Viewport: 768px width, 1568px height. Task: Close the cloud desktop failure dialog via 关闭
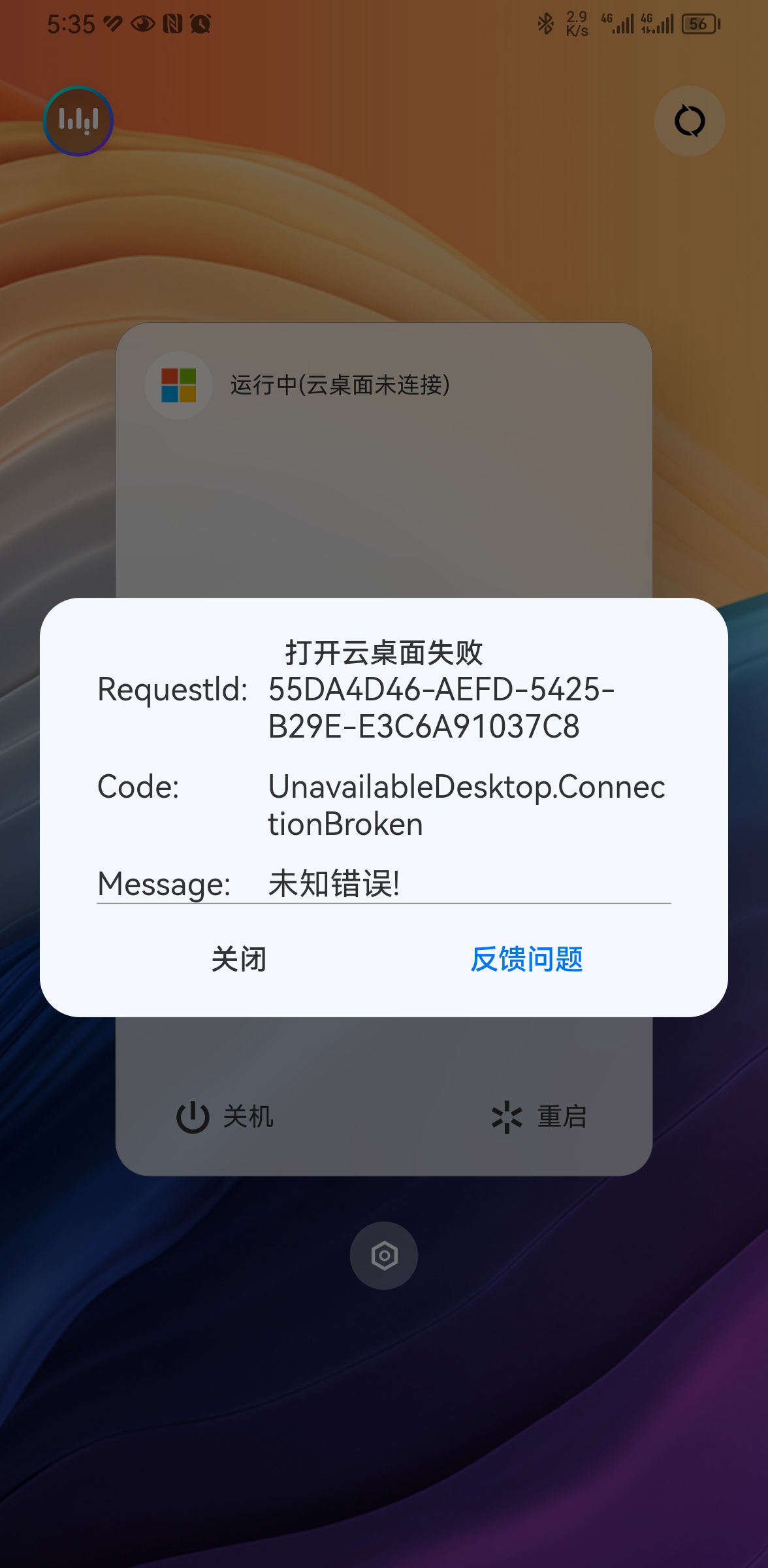(x=239, y=960)
